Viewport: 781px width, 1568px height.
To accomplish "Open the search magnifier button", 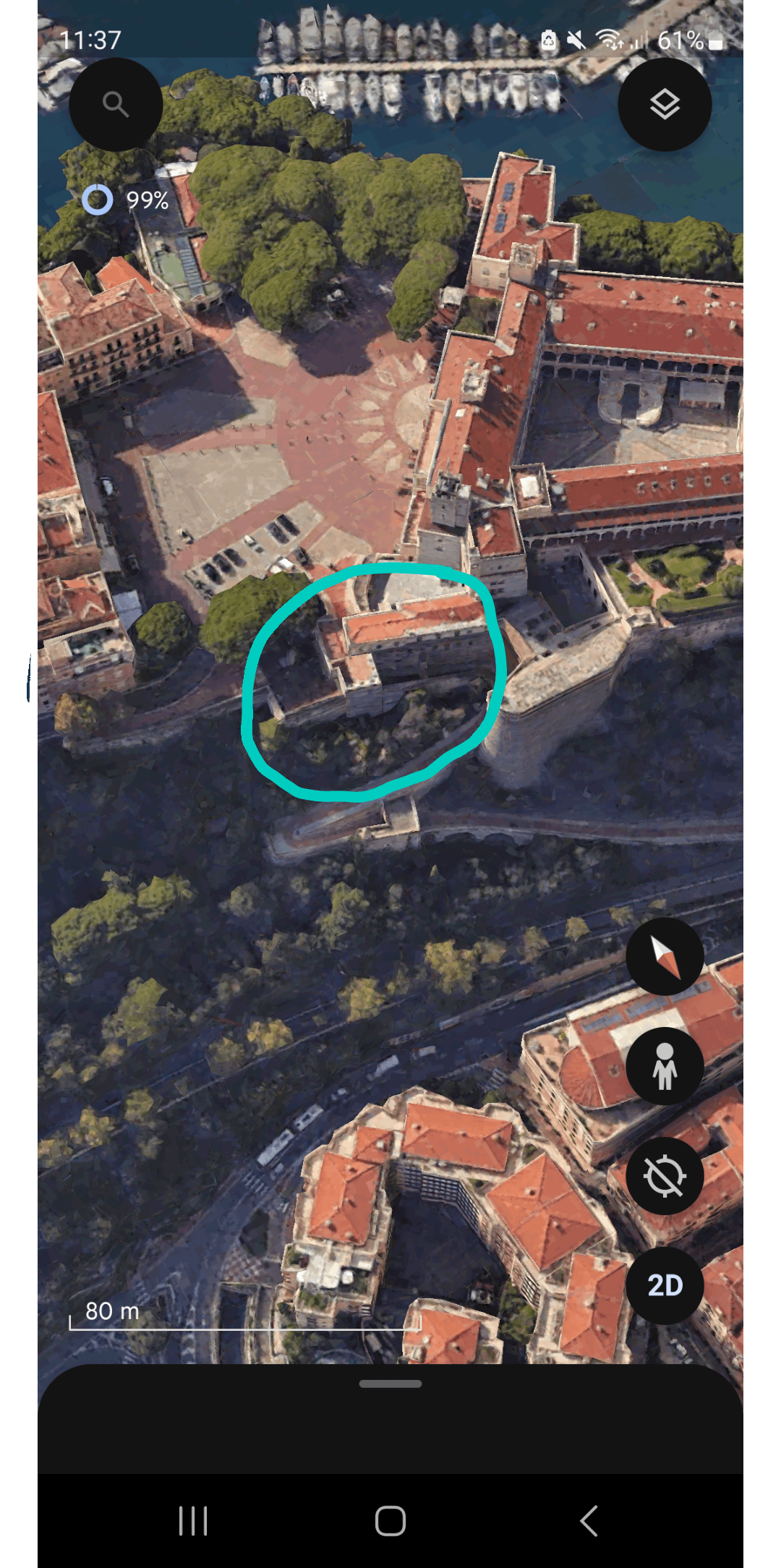I will (116, 104).
